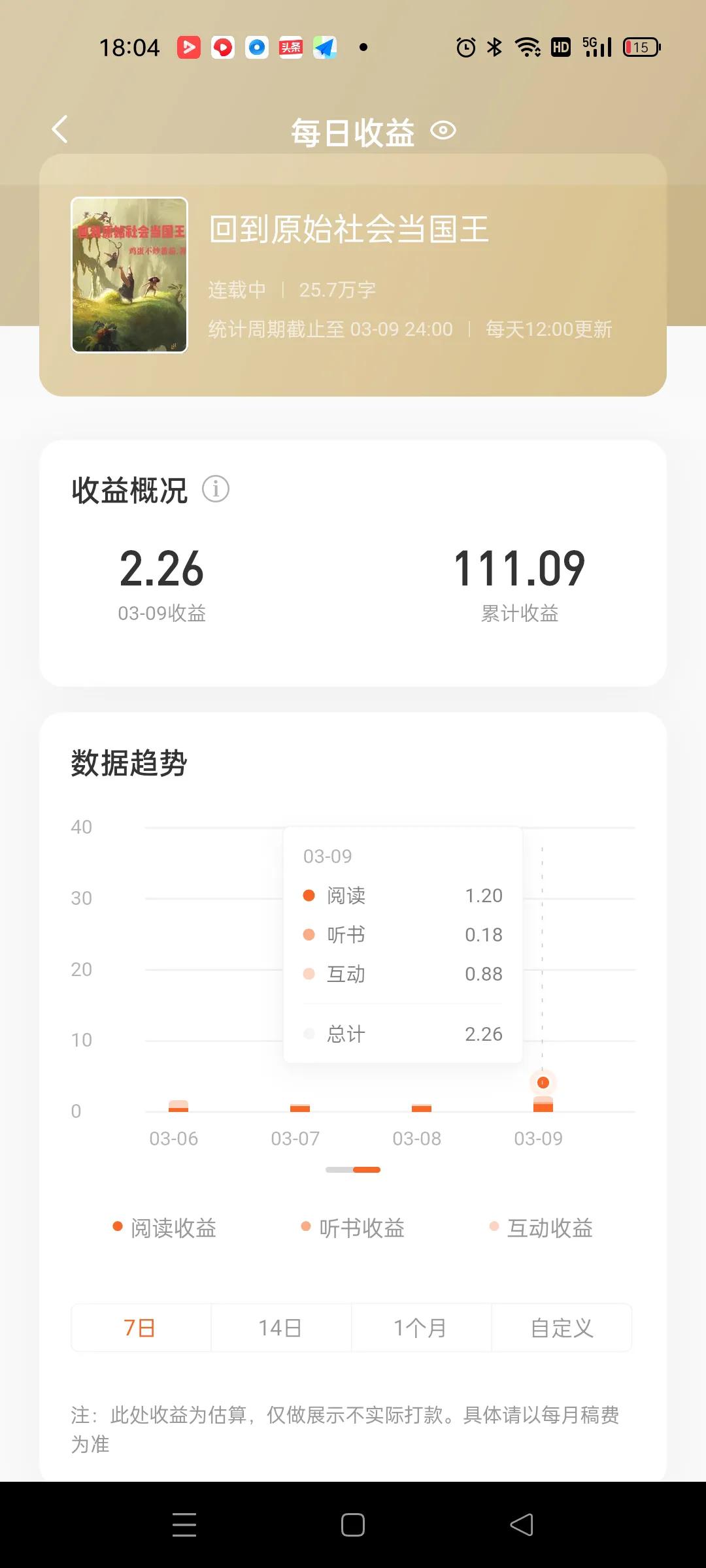Viewport: 706px width, 1568px height.
Task: Switch to the 1个月 view
Action: click(421, 1328)
